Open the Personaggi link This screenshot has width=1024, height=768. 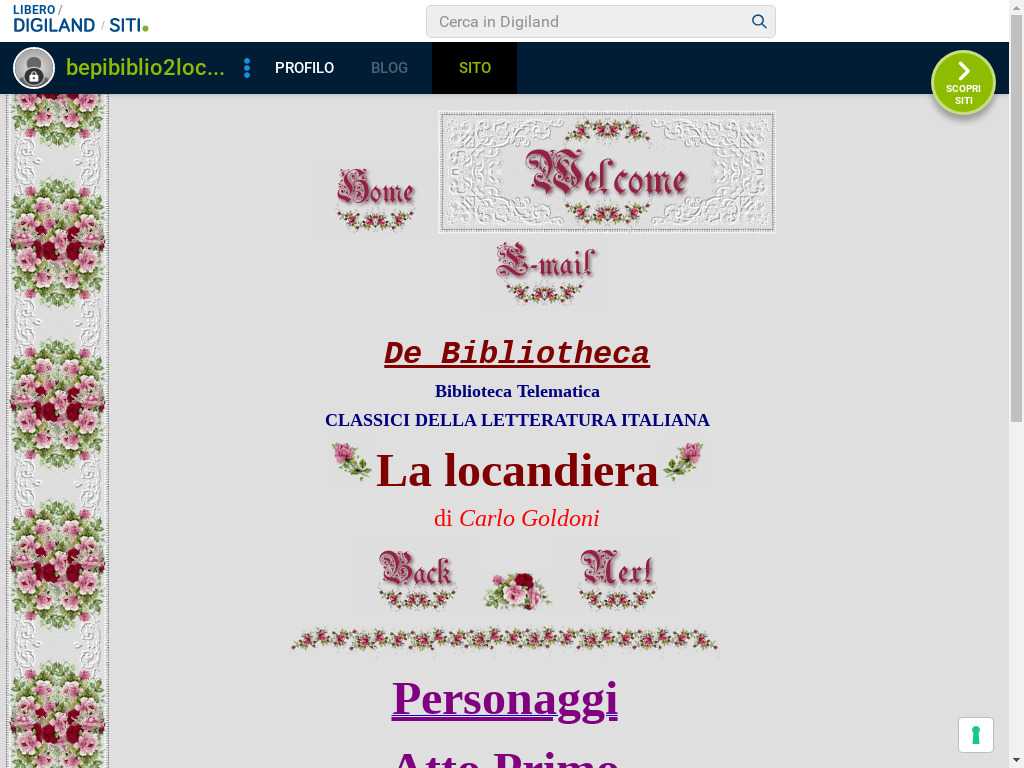505,699
